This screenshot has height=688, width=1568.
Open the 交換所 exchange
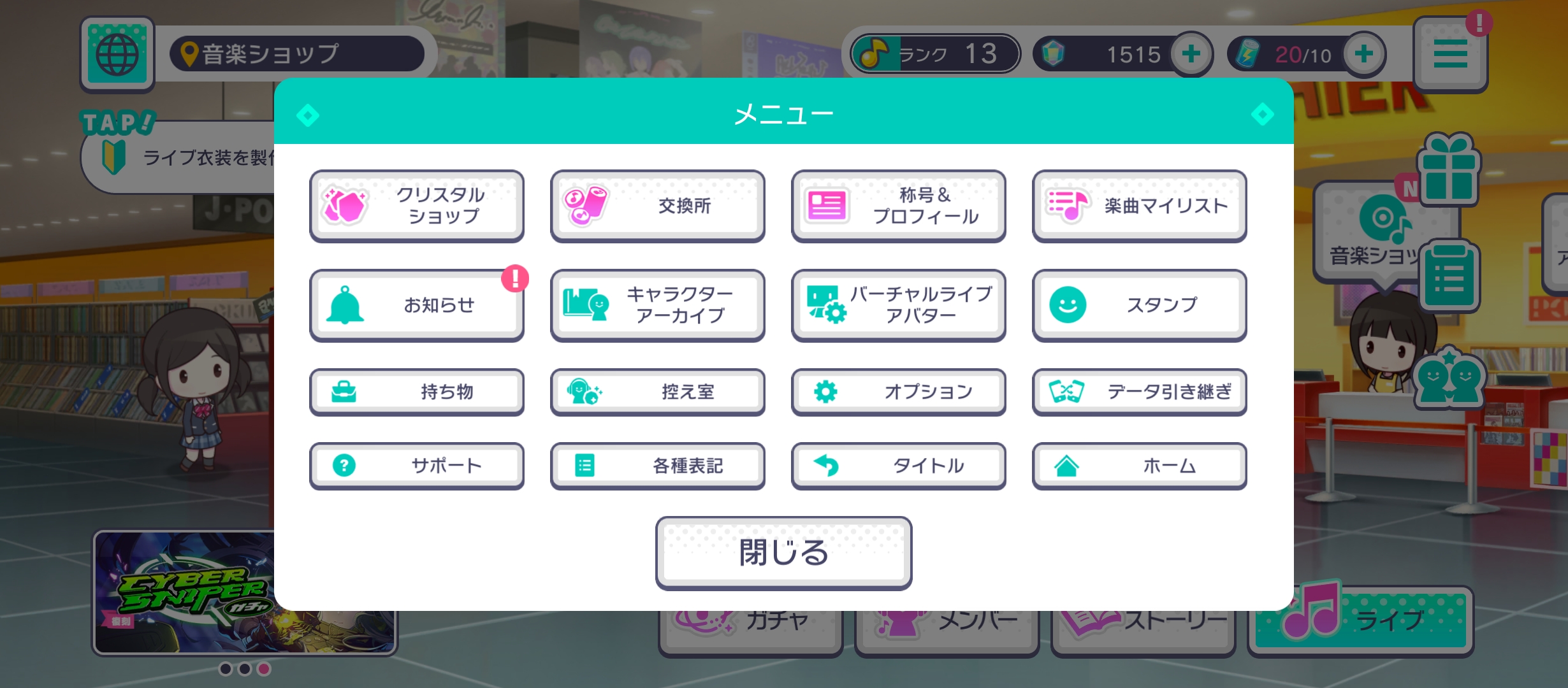(x=657, y=205)
